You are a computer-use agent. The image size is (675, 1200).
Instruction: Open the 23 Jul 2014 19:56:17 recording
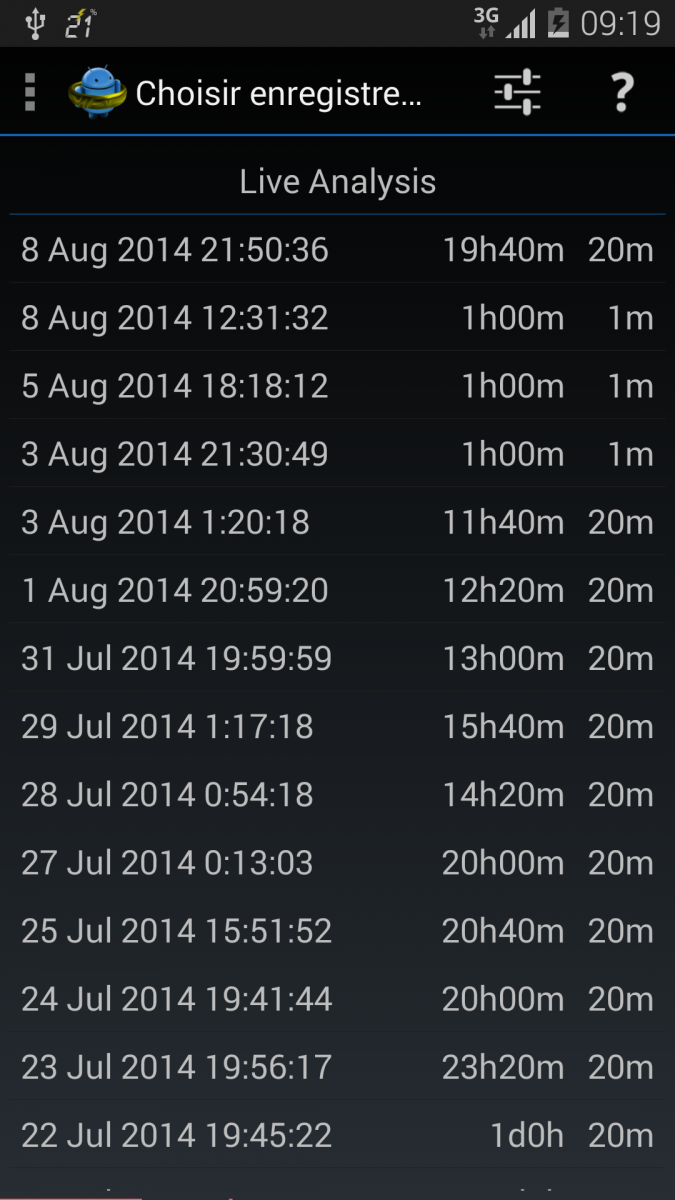click(337, 1066)
